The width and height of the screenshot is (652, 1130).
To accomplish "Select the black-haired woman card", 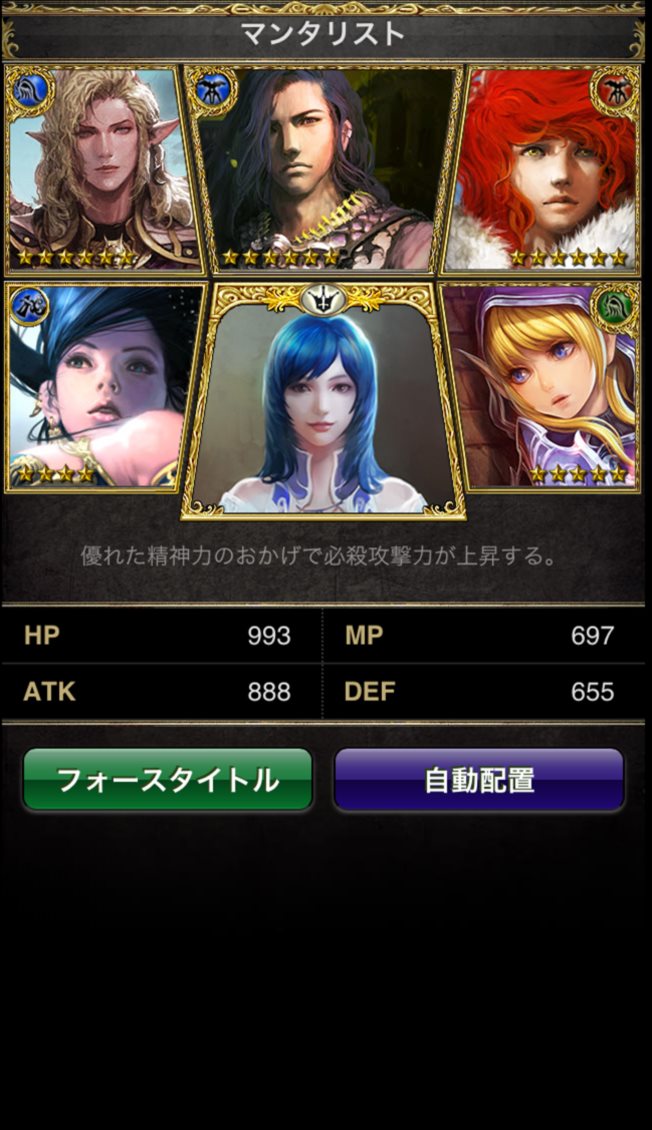I will pyautogui.click(x=95, y=388).
